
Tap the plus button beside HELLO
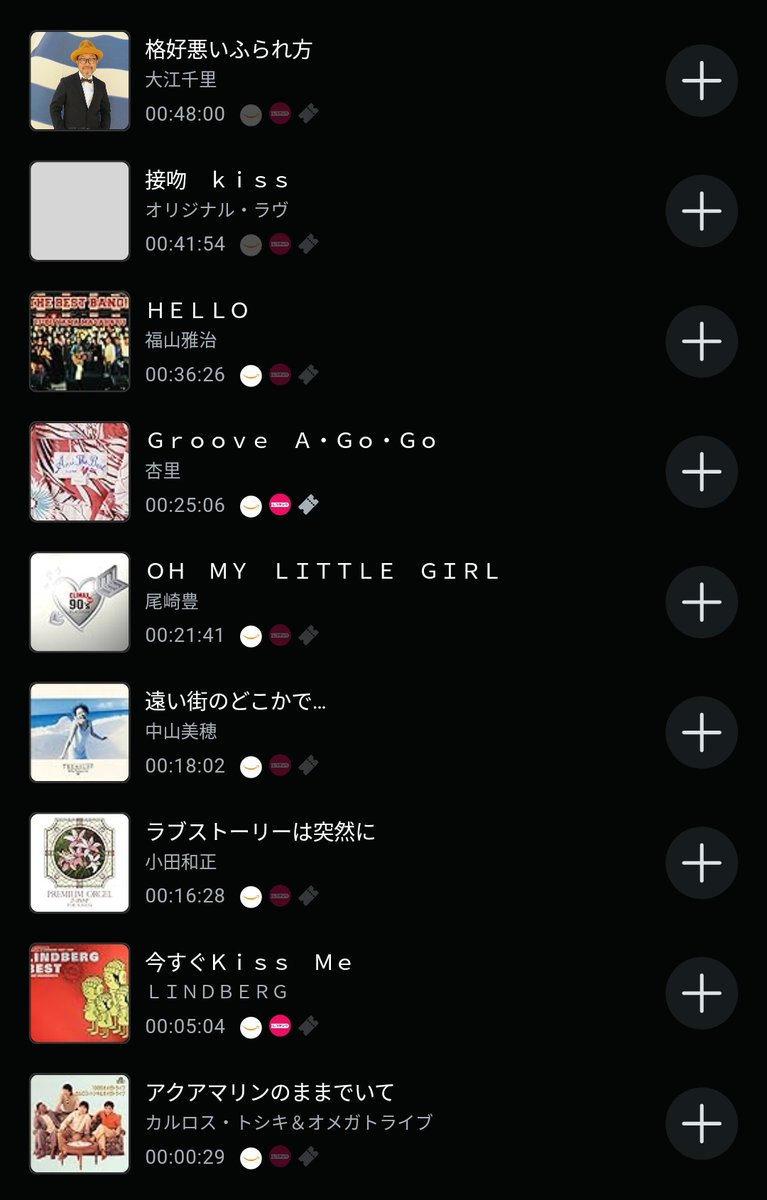(701, 342)
